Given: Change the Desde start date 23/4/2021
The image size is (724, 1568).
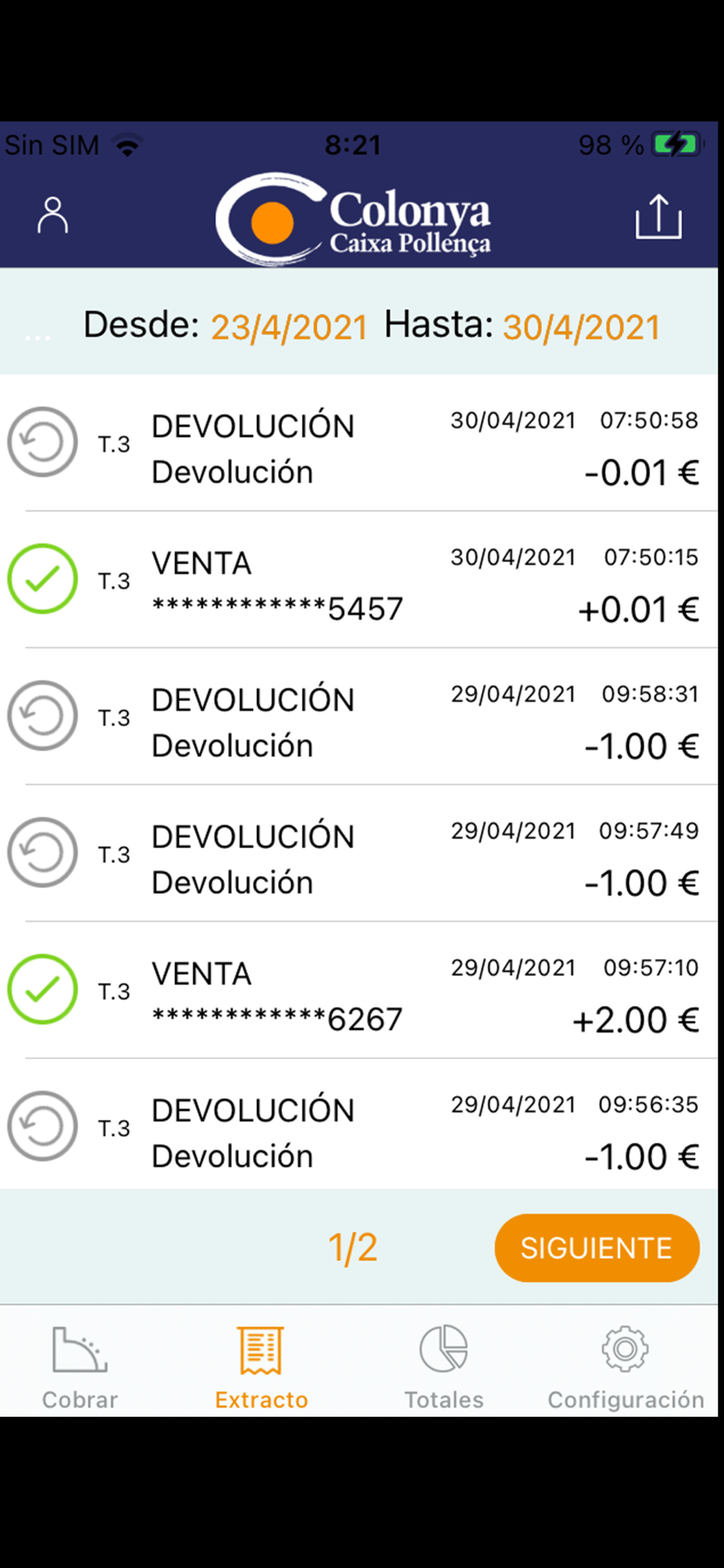Looking at the screenshot, I should point(289,328).
